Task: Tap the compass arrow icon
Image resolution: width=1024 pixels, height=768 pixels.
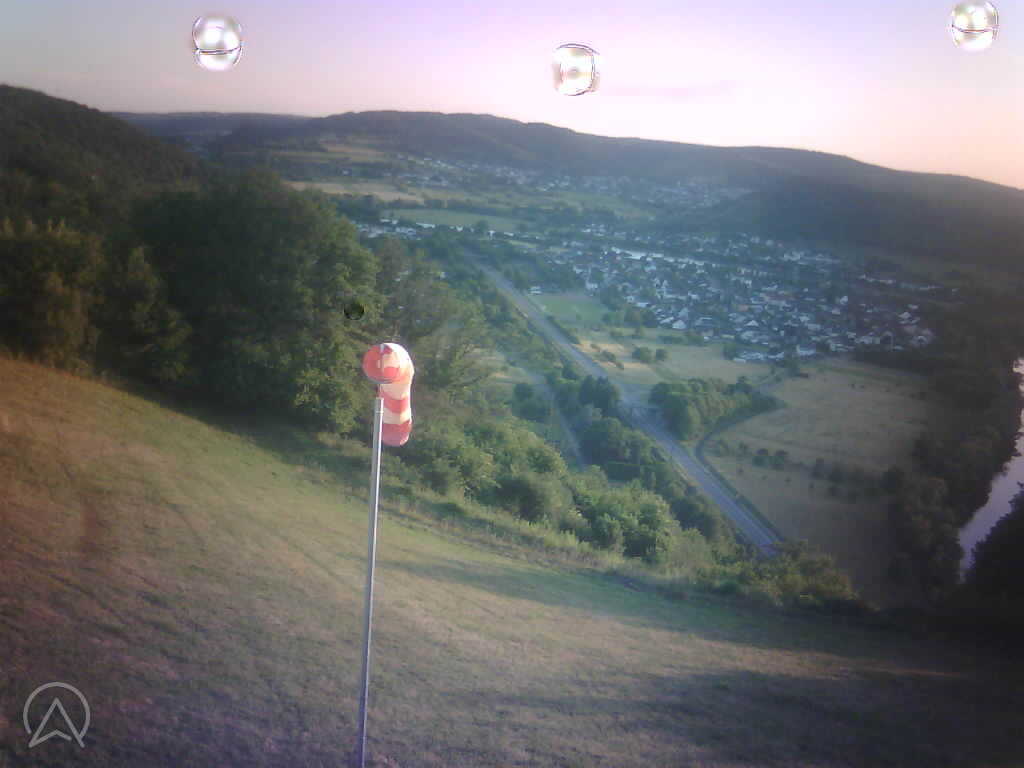Action: click(x=56, y=716)
